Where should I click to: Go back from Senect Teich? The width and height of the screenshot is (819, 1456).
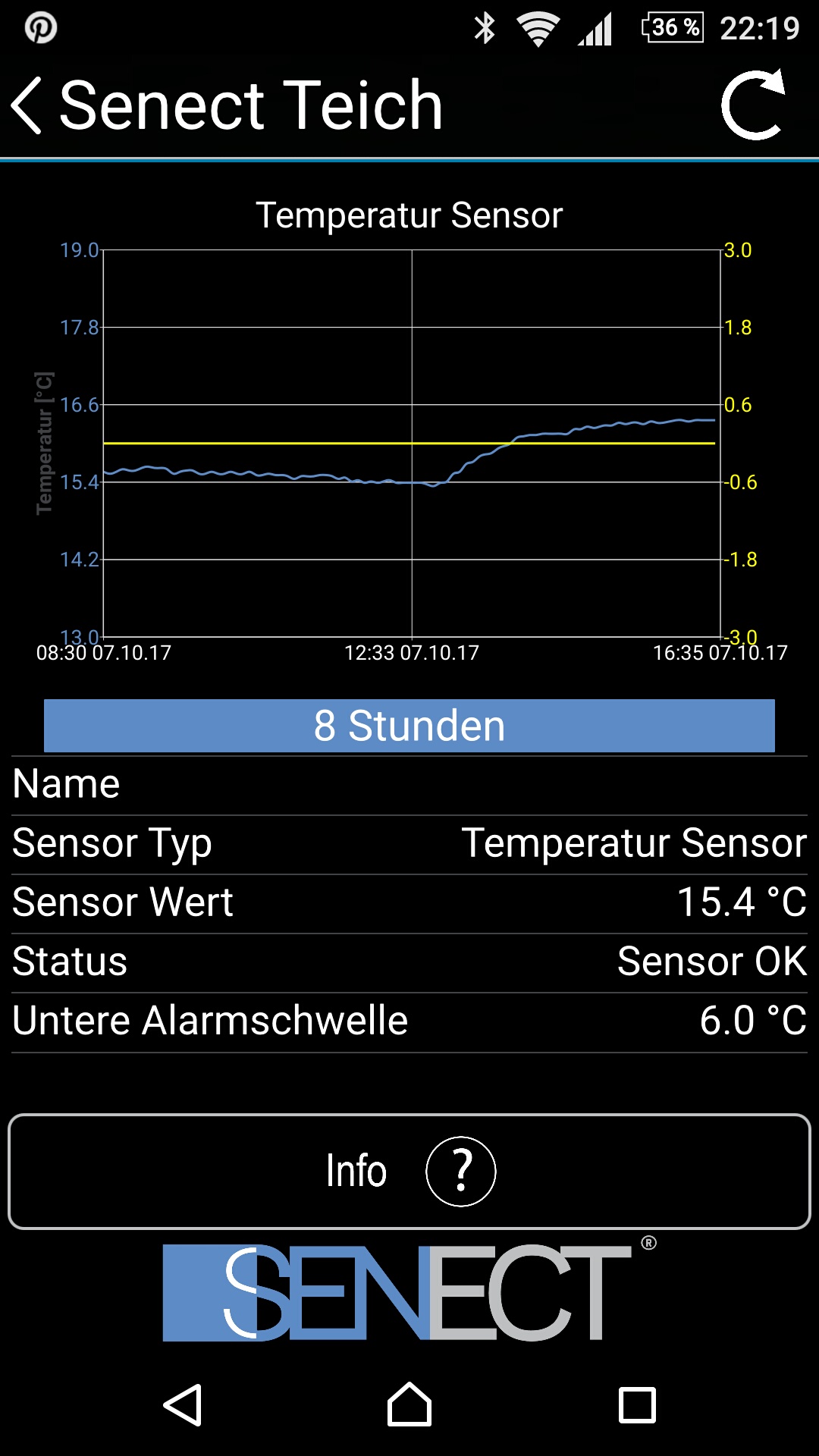pos(27,106)
